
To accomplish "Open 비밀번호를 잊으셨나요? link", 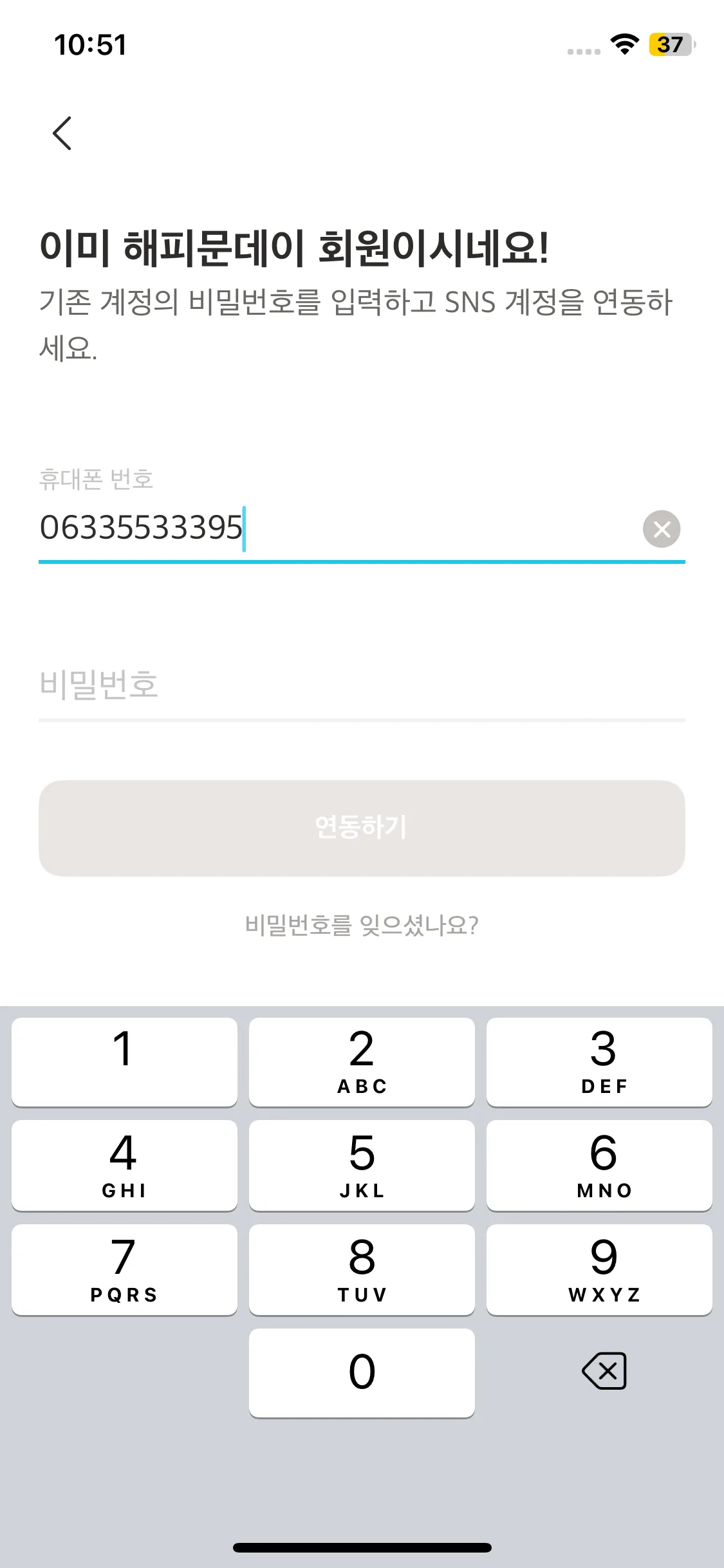I will pyautogui.click(x=362, y=925).
